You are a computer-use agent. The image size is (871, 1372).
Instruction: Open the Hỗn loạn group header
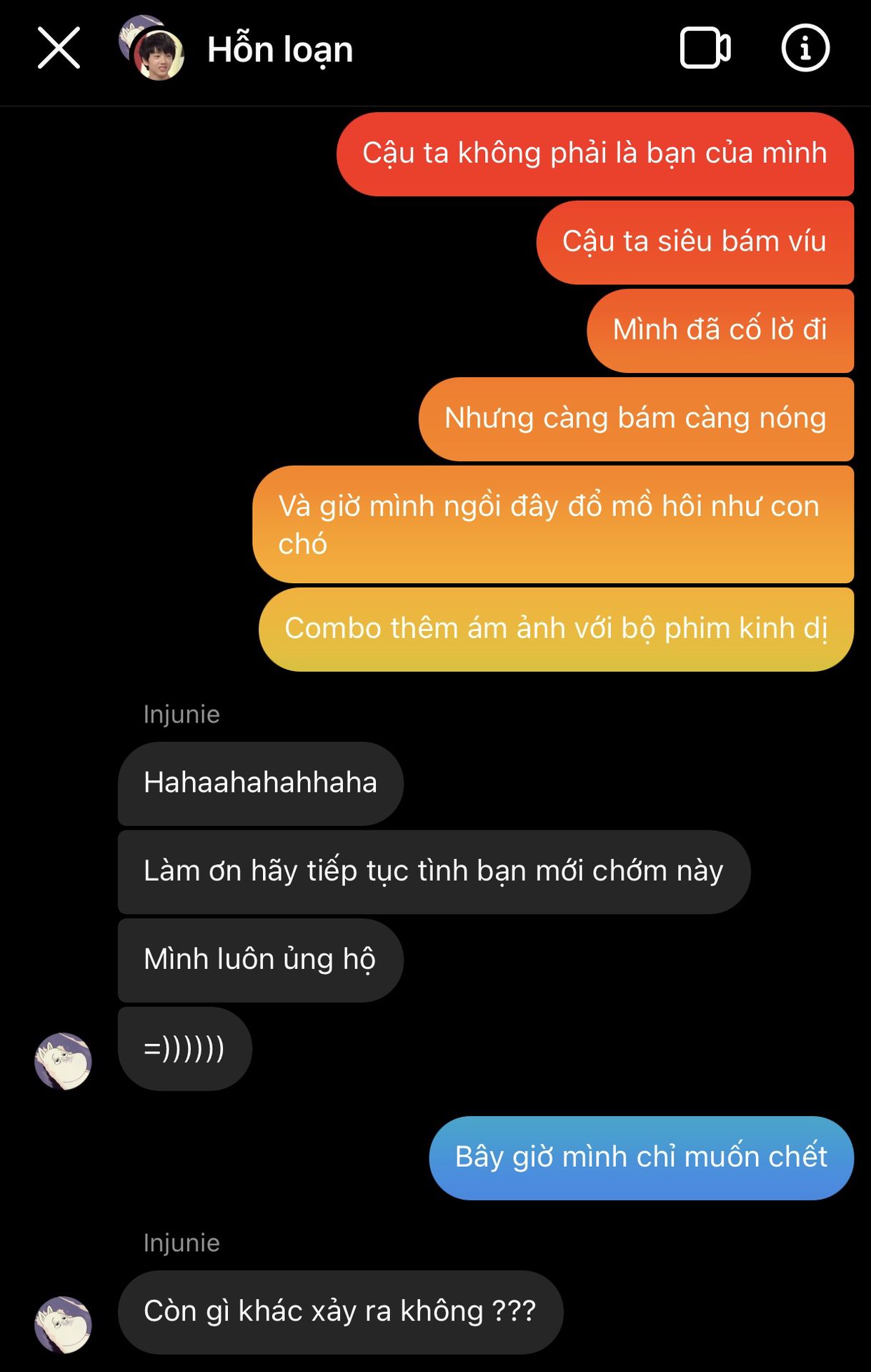click(279, 50)
